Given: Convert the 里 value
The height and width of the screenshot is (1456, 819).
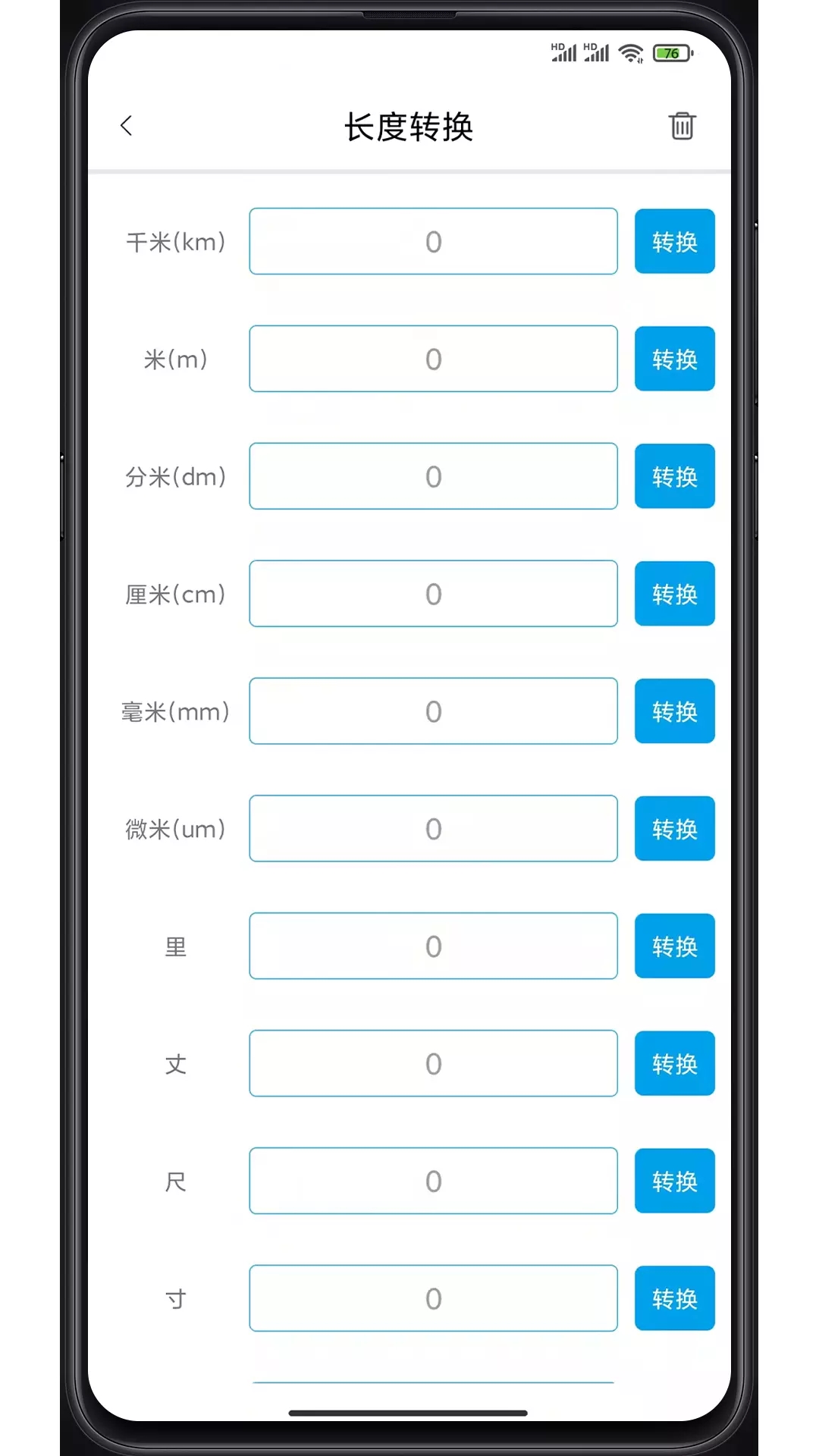Looking at the screenshot, I should (x=674, y=946).
